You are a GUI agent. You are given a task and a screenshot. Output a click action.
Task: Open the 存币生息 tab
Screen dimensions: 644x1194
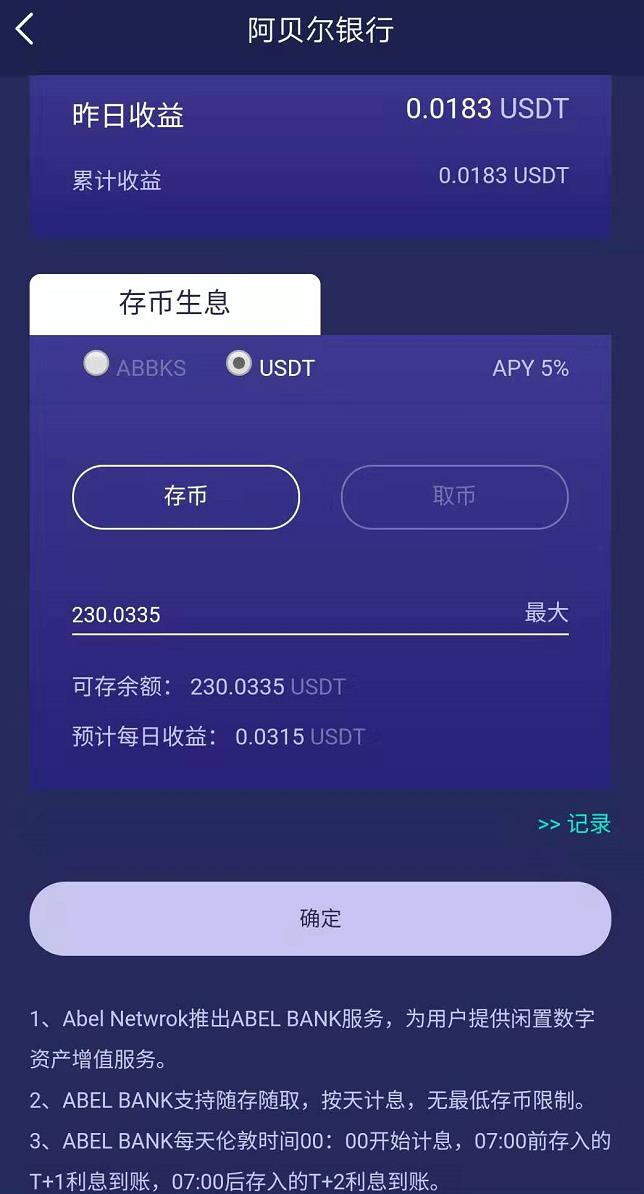175,304
